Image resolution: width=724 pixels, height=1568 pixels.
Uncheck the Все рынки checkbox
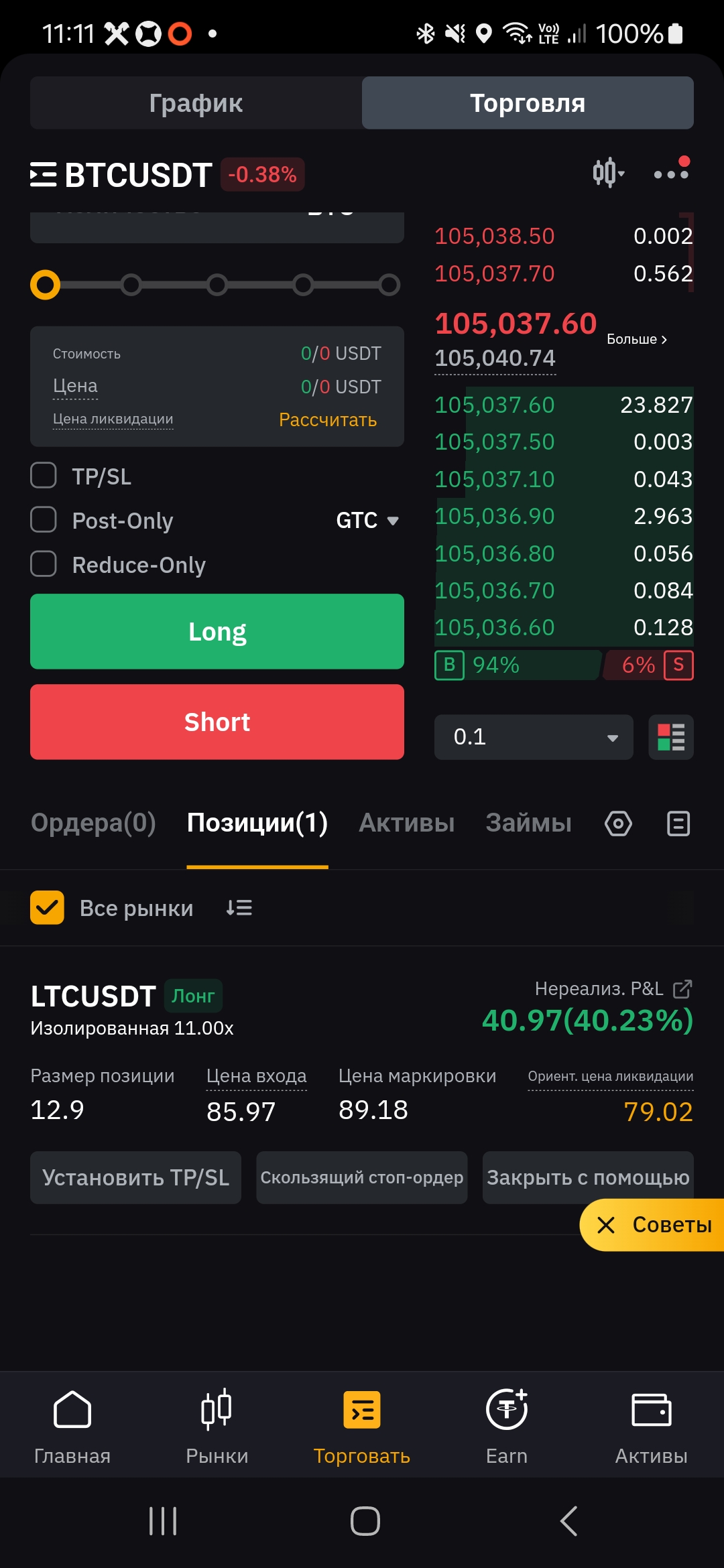(x=47, y=908)
